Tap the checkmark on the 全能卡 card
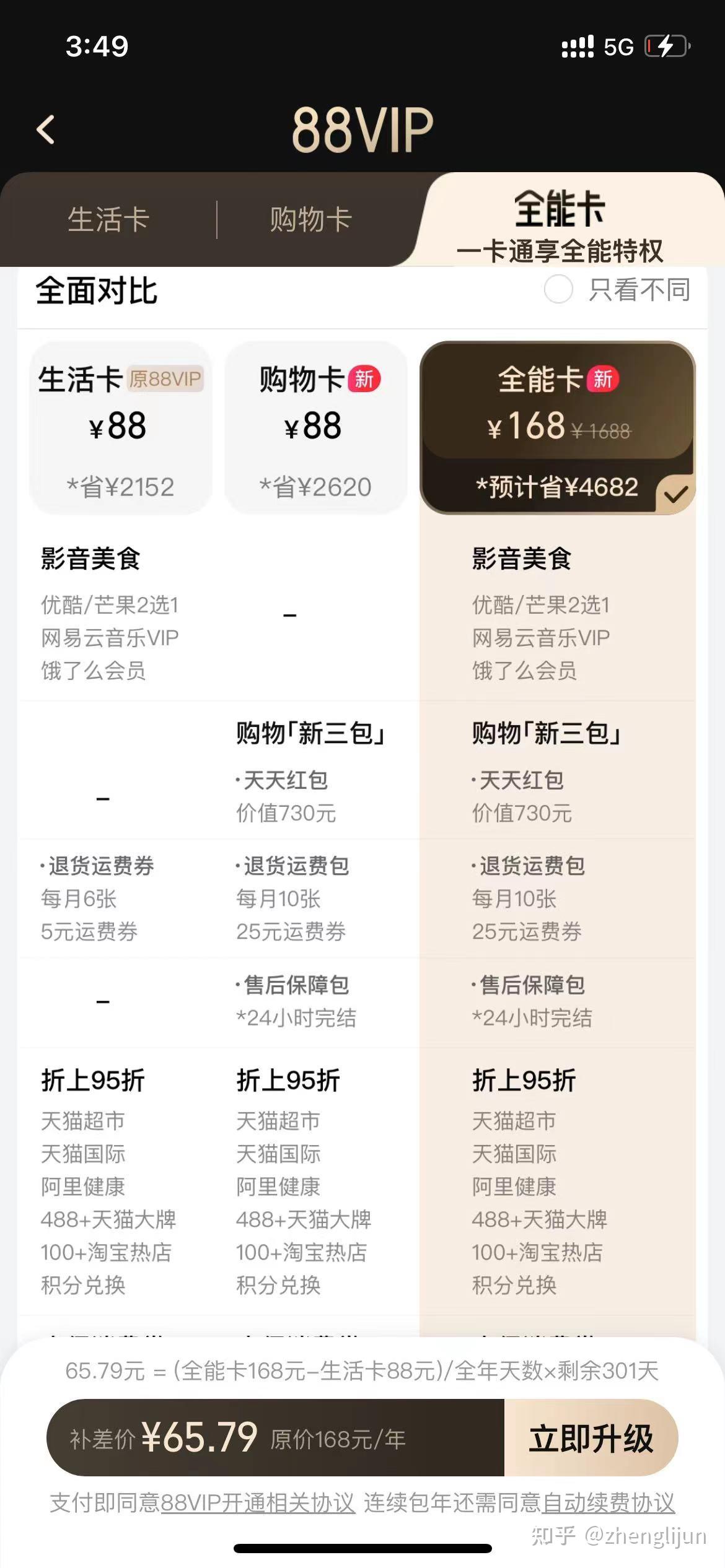 (678, 494)
